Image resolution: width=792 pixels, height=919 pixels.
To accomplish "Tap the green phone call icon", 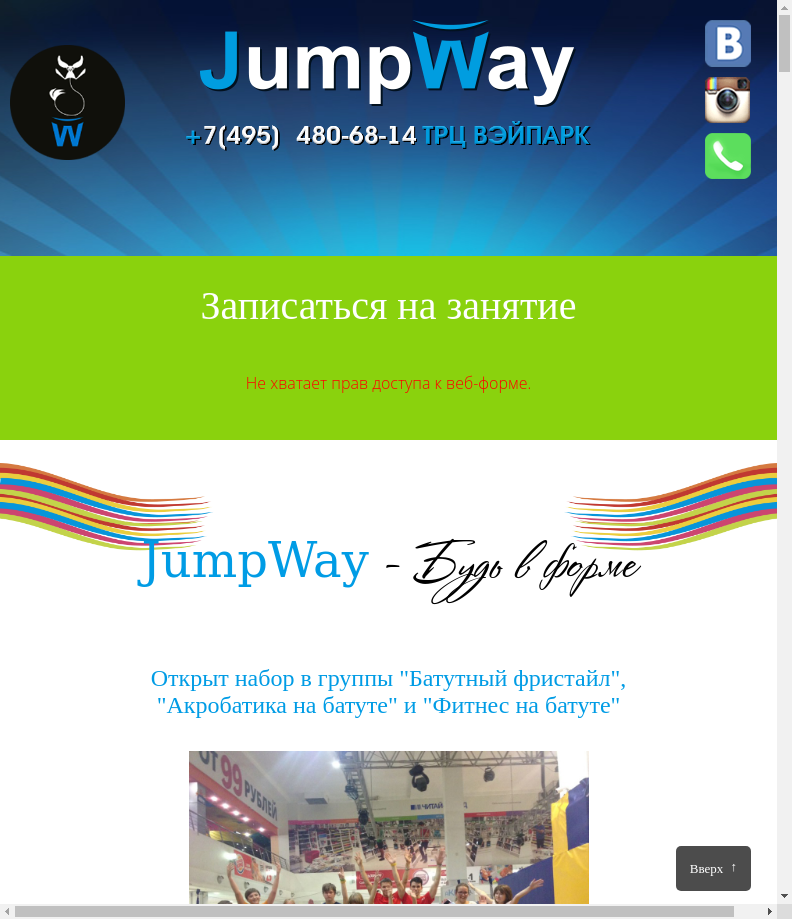I will [x=727, y=156].
